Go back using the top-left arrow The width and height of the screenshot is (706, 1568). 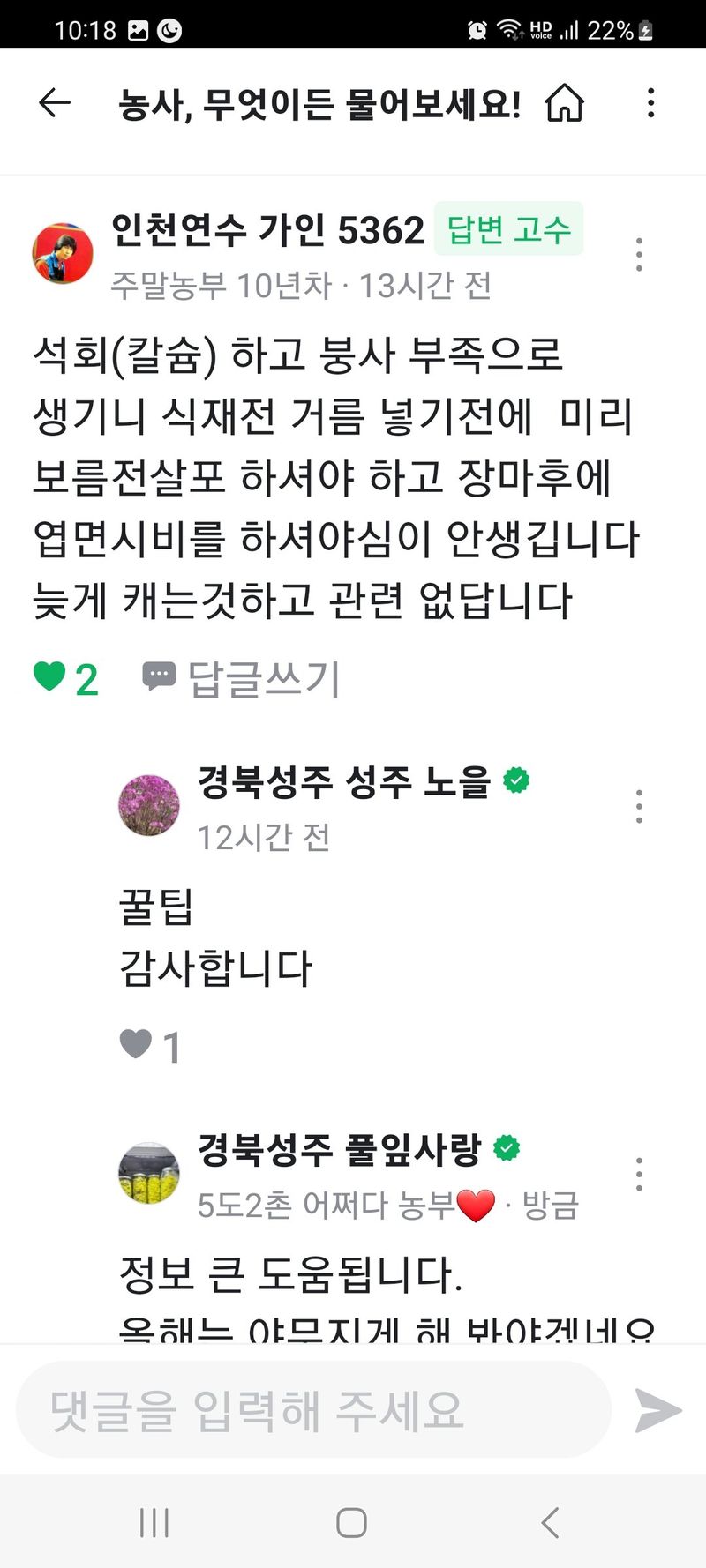[x=55, y=103]
